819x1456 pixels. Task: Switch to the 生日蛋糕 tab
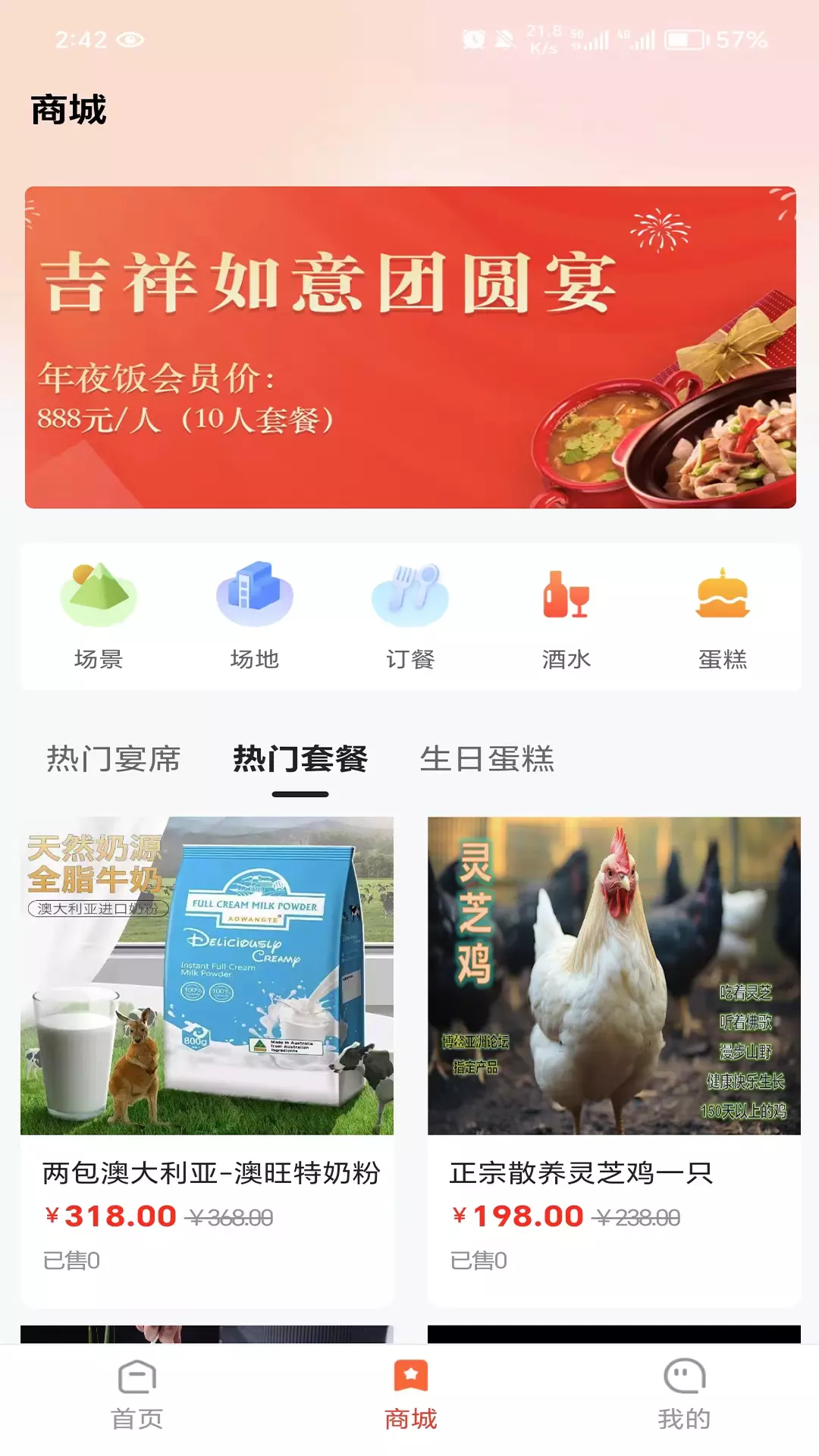[487, 759]
